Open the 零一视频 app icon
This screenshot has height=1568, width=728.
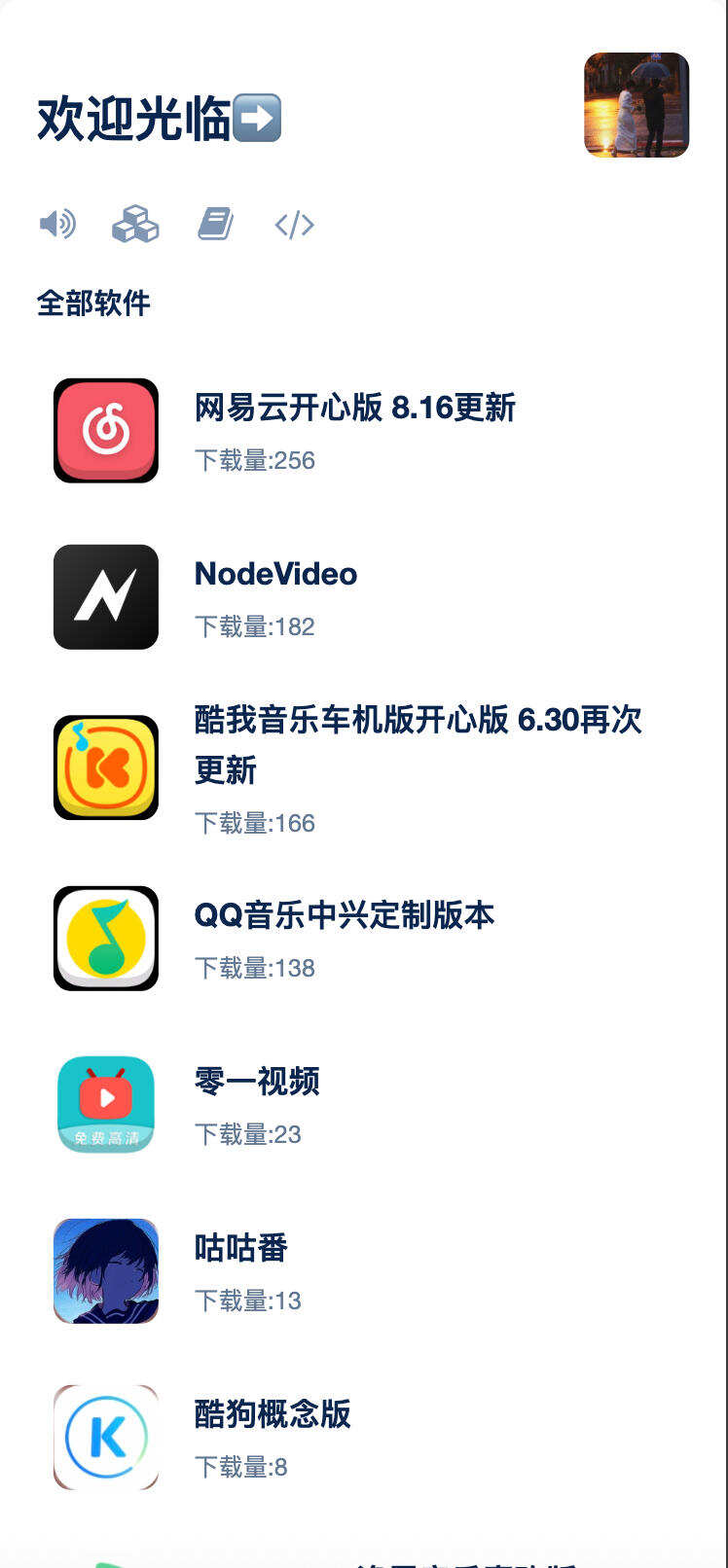click(105, 1103)
